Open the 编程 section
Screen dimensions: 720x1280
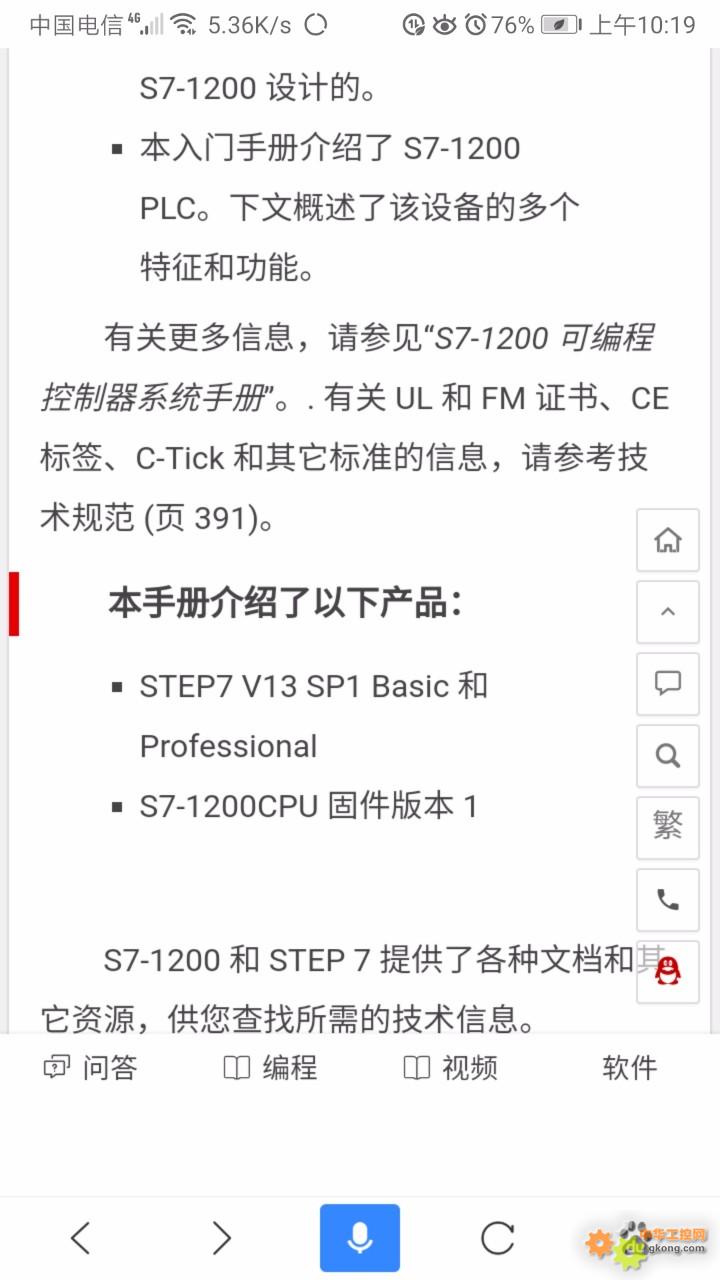click(x=270, y=1068)
